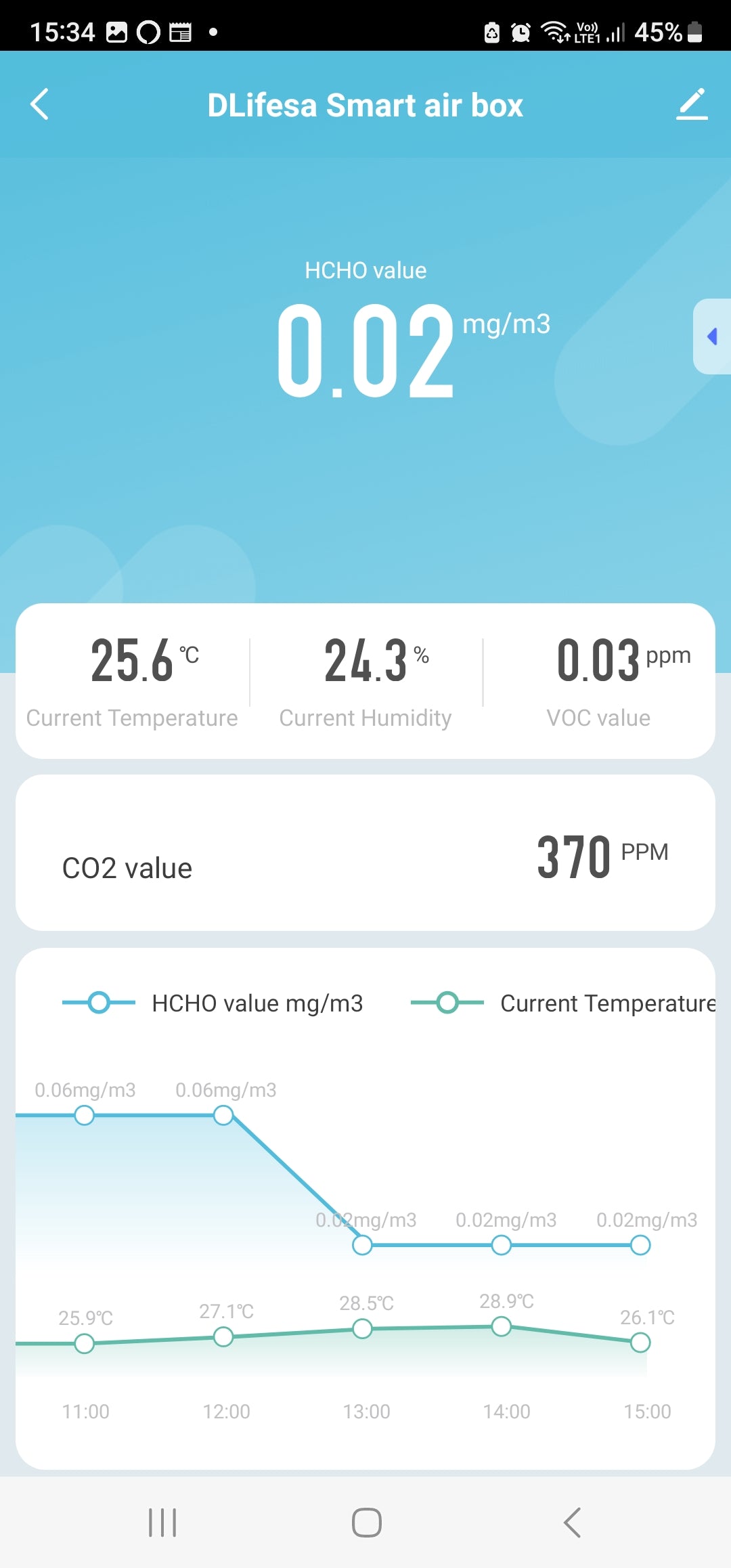
Task: Toggle Current Temperature chart legend
Action: pos(563,1003)
